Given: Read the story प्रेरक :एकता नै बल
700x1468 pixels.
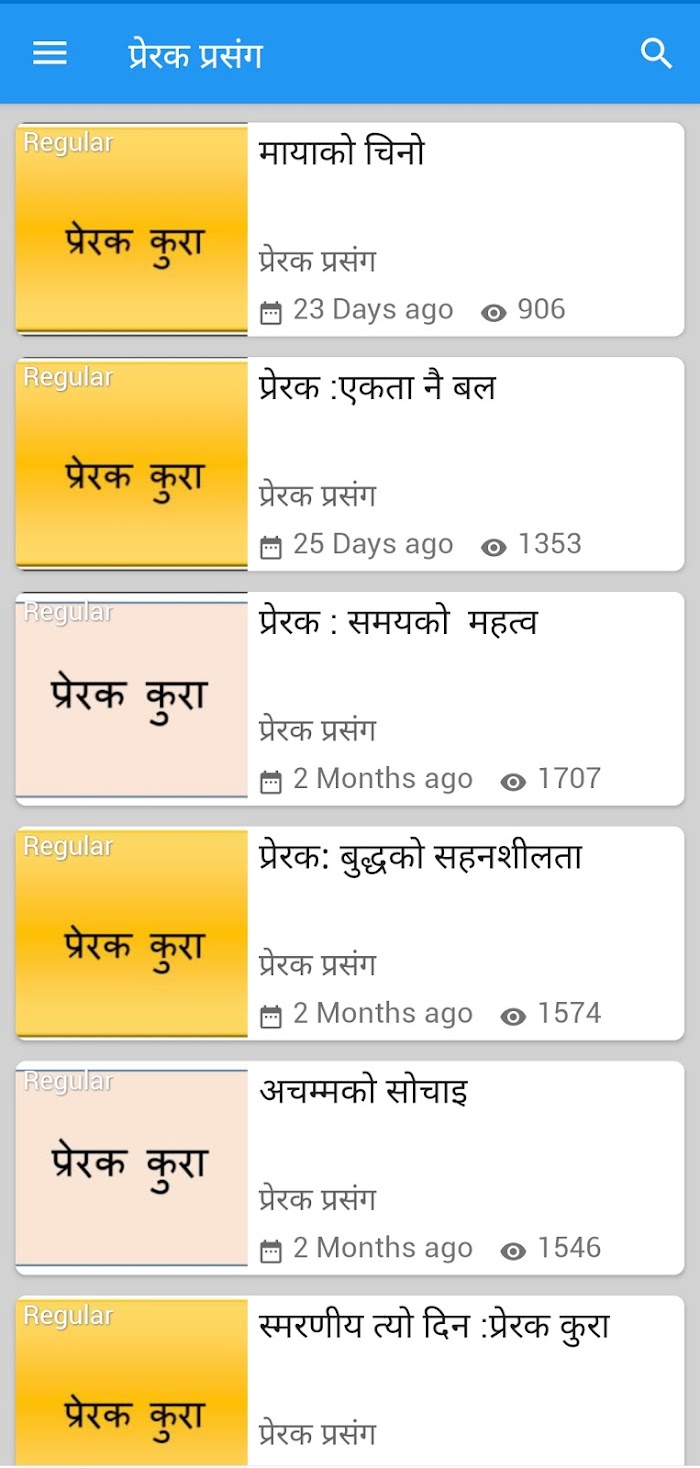Looking at the screenshot, I should (350, 464).
